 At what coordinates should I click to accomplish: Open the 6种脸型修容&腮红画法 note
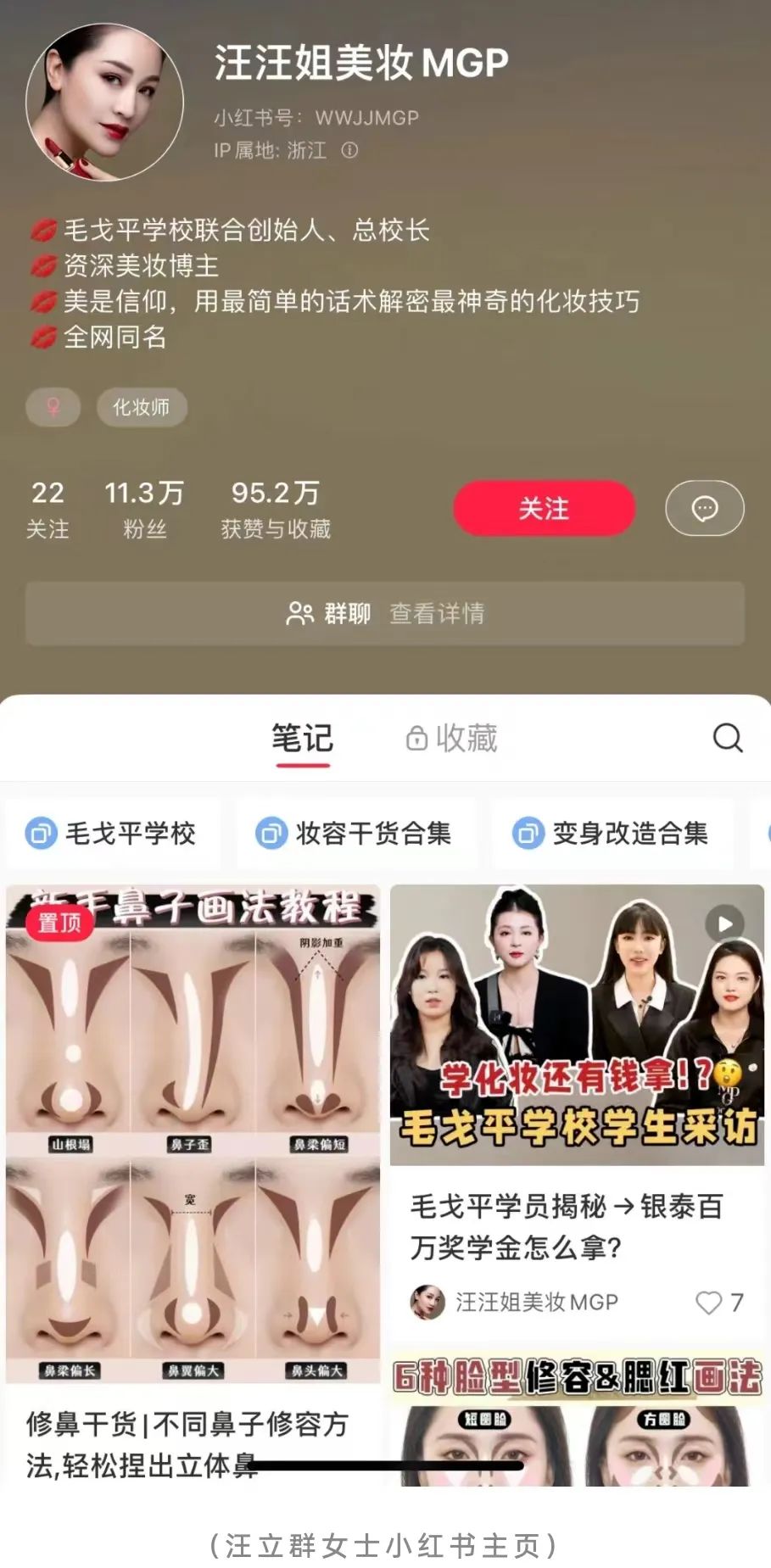577,1425
